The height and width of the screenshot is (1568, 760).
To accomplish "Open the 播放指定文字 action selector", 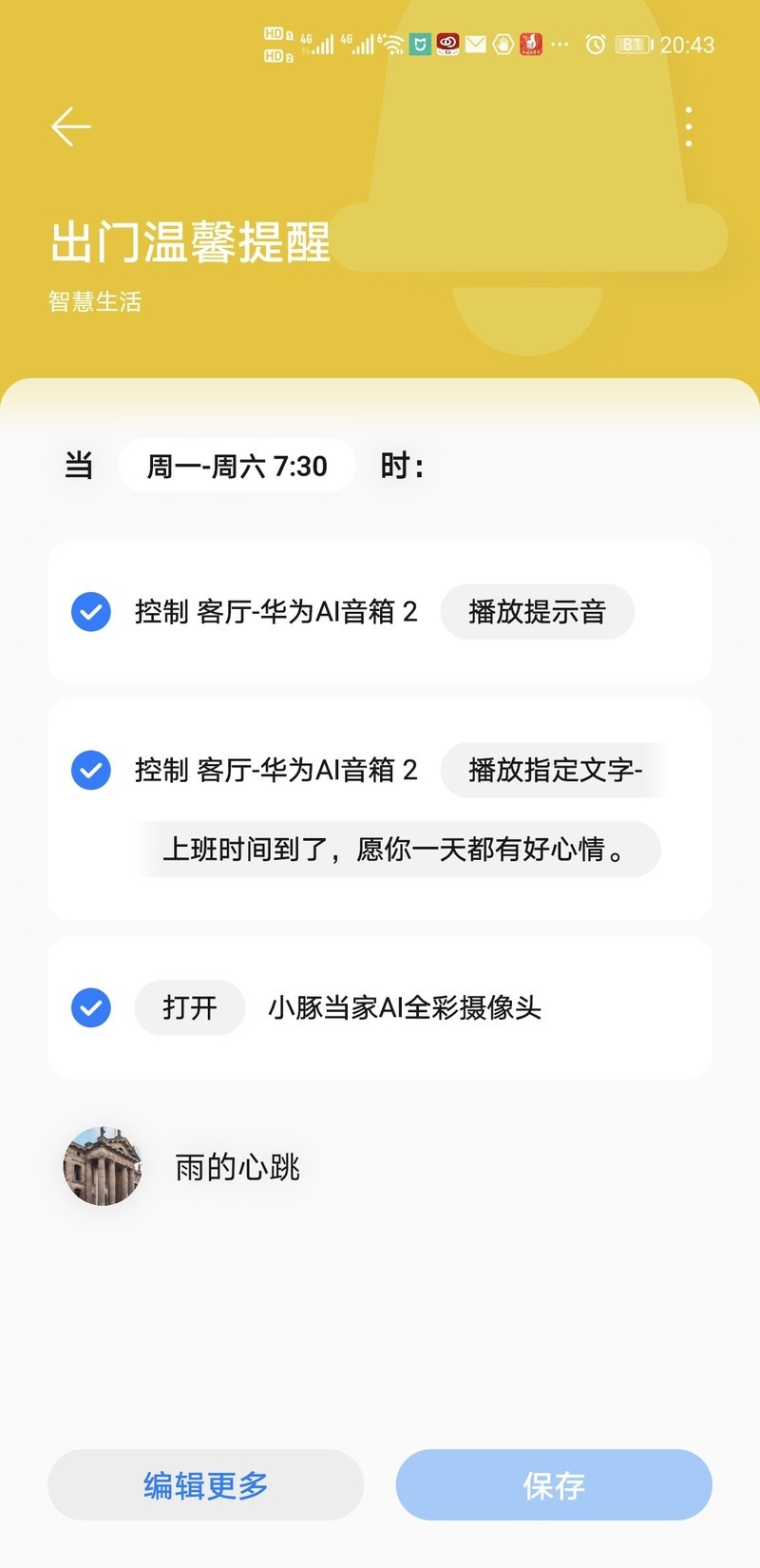I will click(x=554, y=771).
